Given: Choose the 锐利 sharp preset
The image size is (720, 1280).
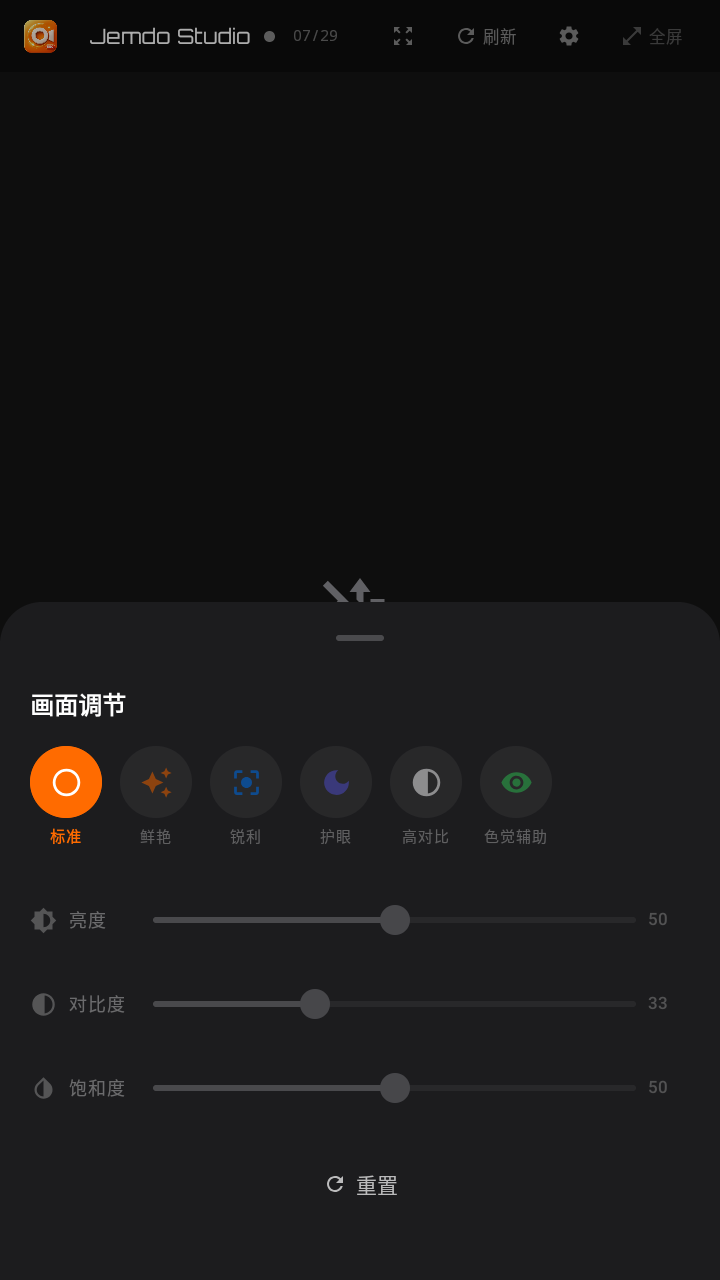Looking at the screenshot, I should 246,782.
